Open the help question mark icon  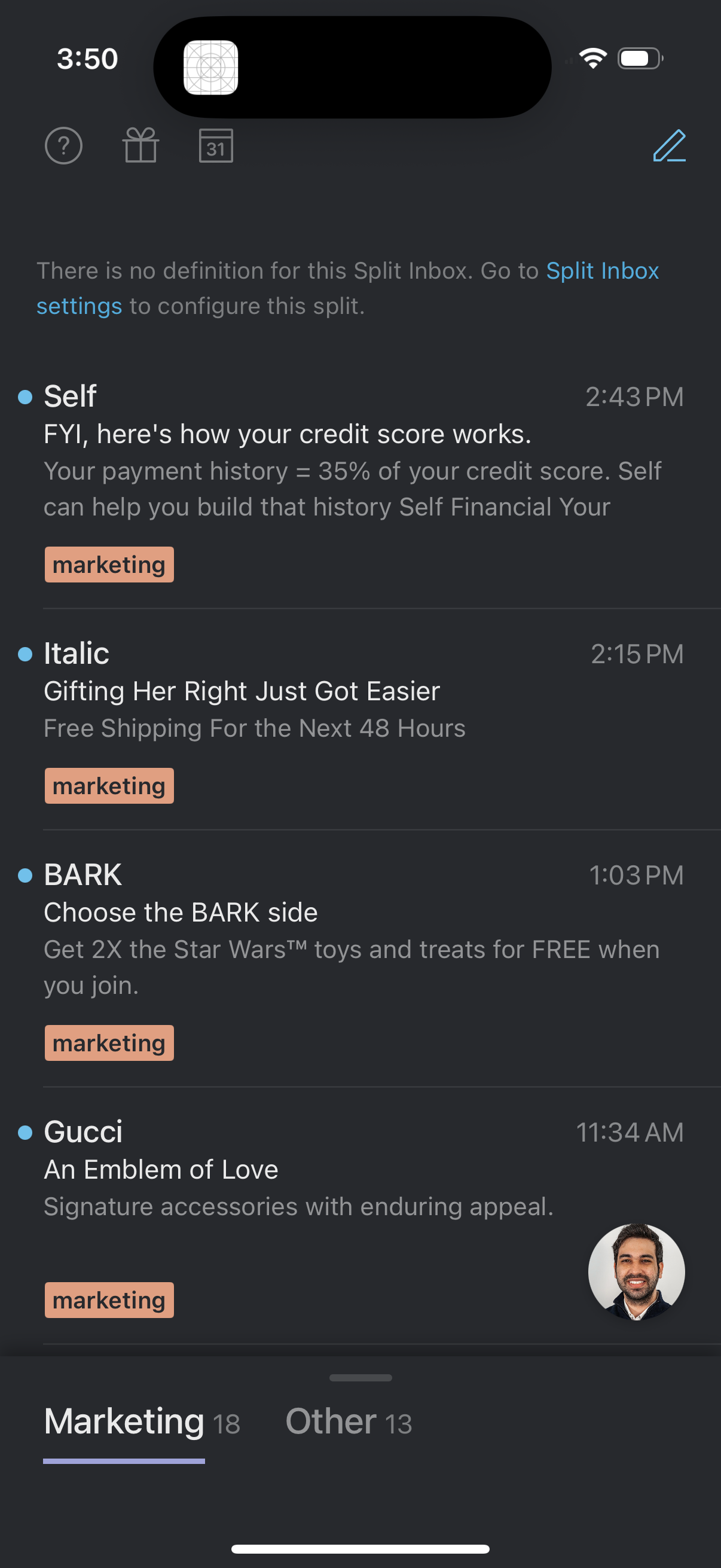(x=63, y=146)
